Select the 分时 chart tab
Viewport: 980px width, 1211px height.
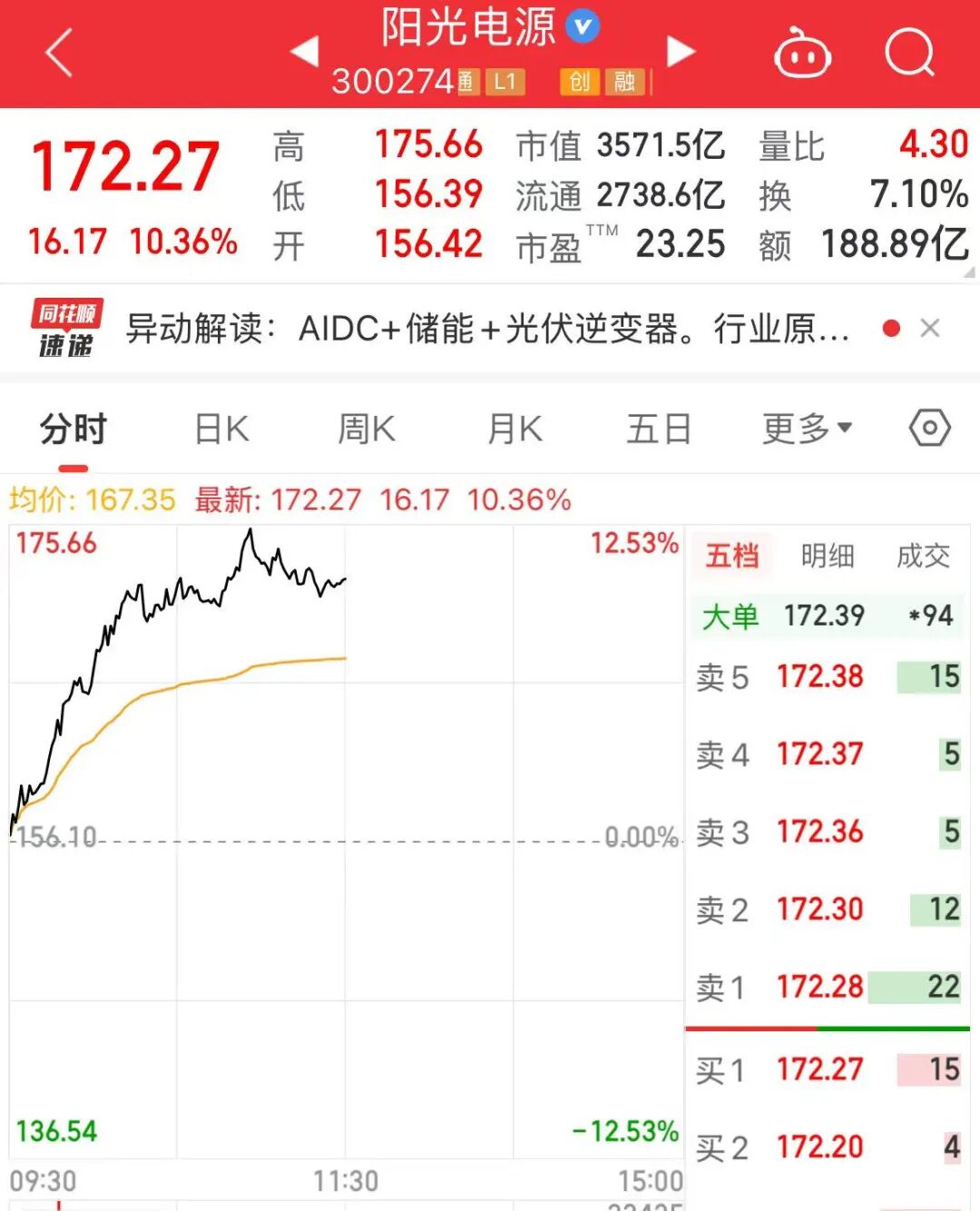(73, 428)
